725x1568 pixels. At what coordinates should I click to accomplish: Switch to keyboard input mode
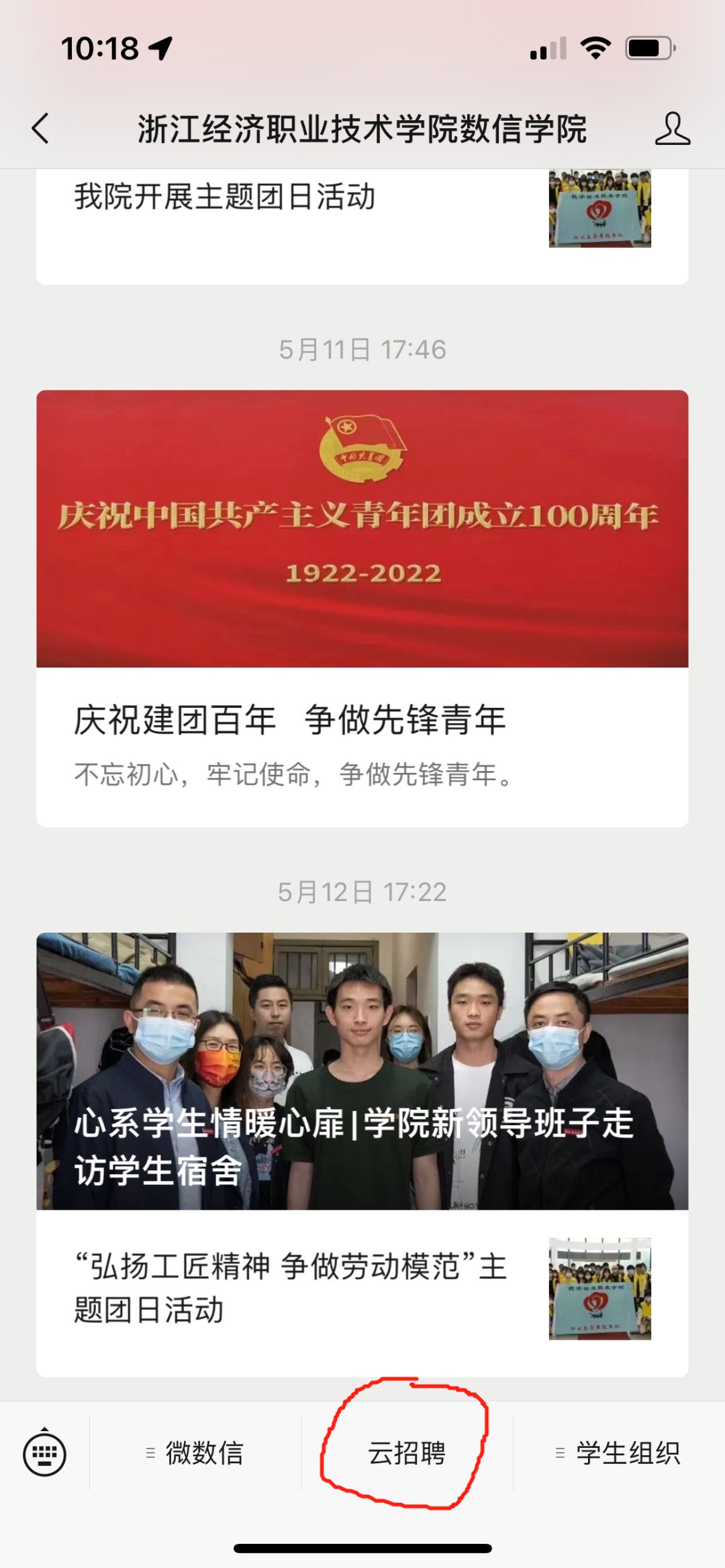click(44, 1454)
